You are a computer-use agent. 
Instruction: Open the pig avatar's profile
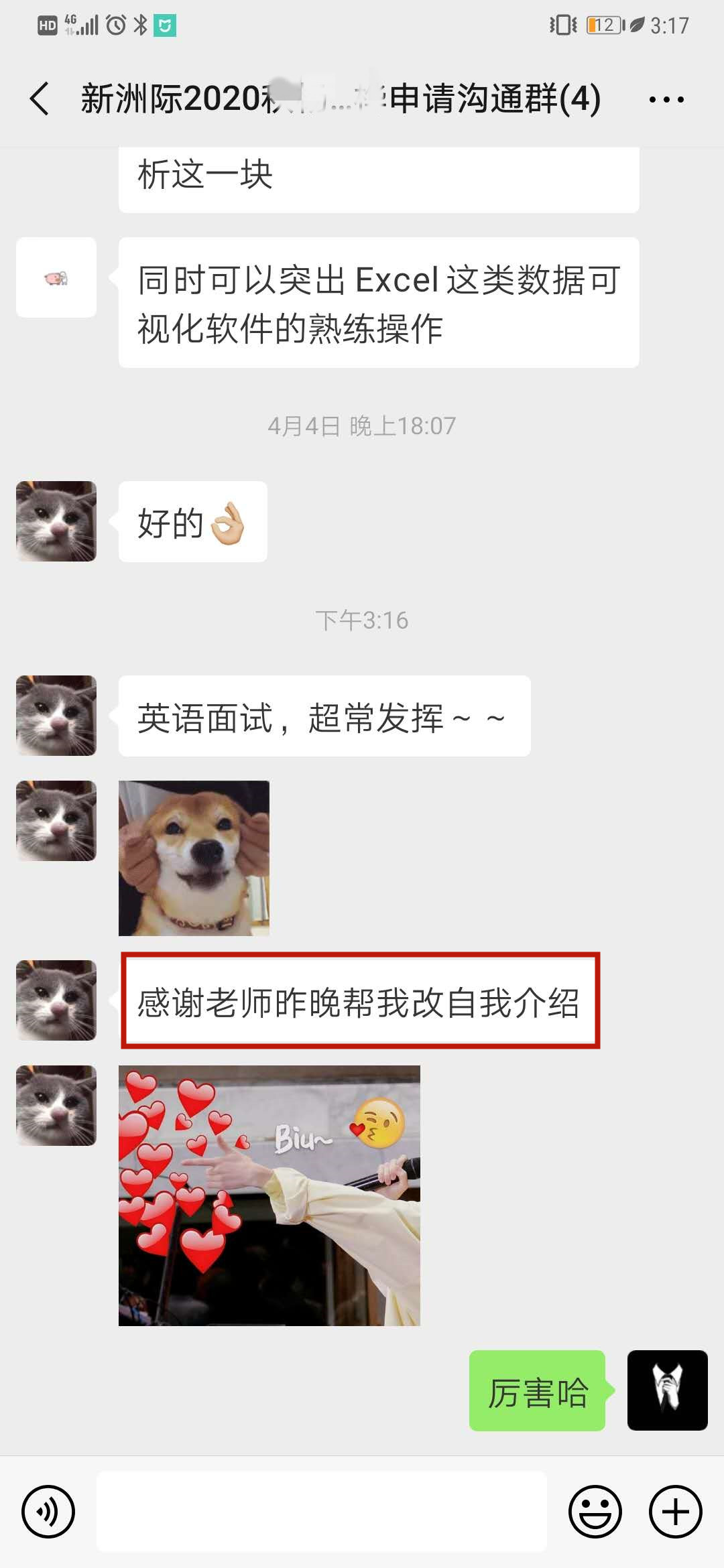56,277
